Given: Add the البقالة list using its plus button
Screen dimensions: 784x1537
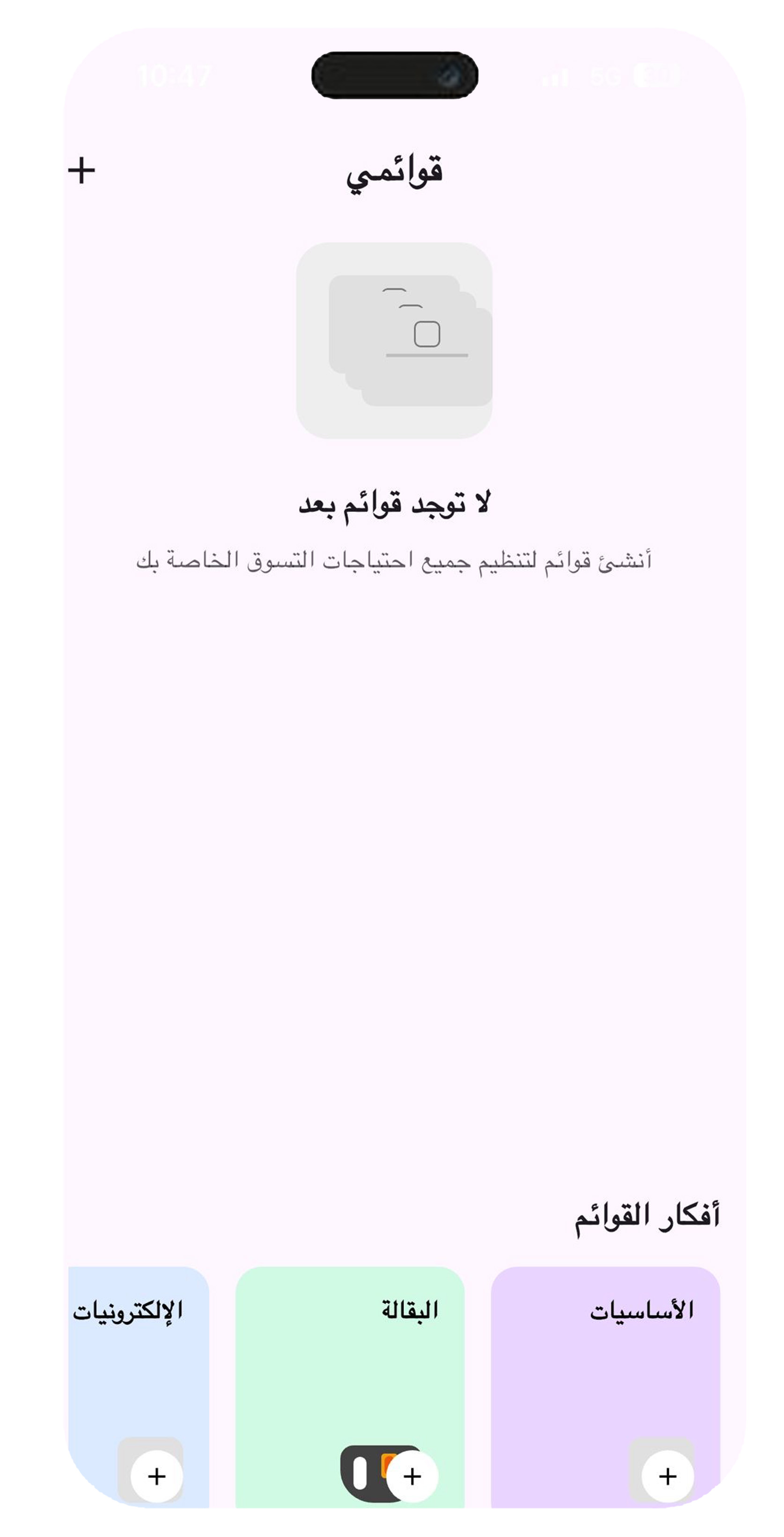Looking at the screenshot, I should 412,1476.
